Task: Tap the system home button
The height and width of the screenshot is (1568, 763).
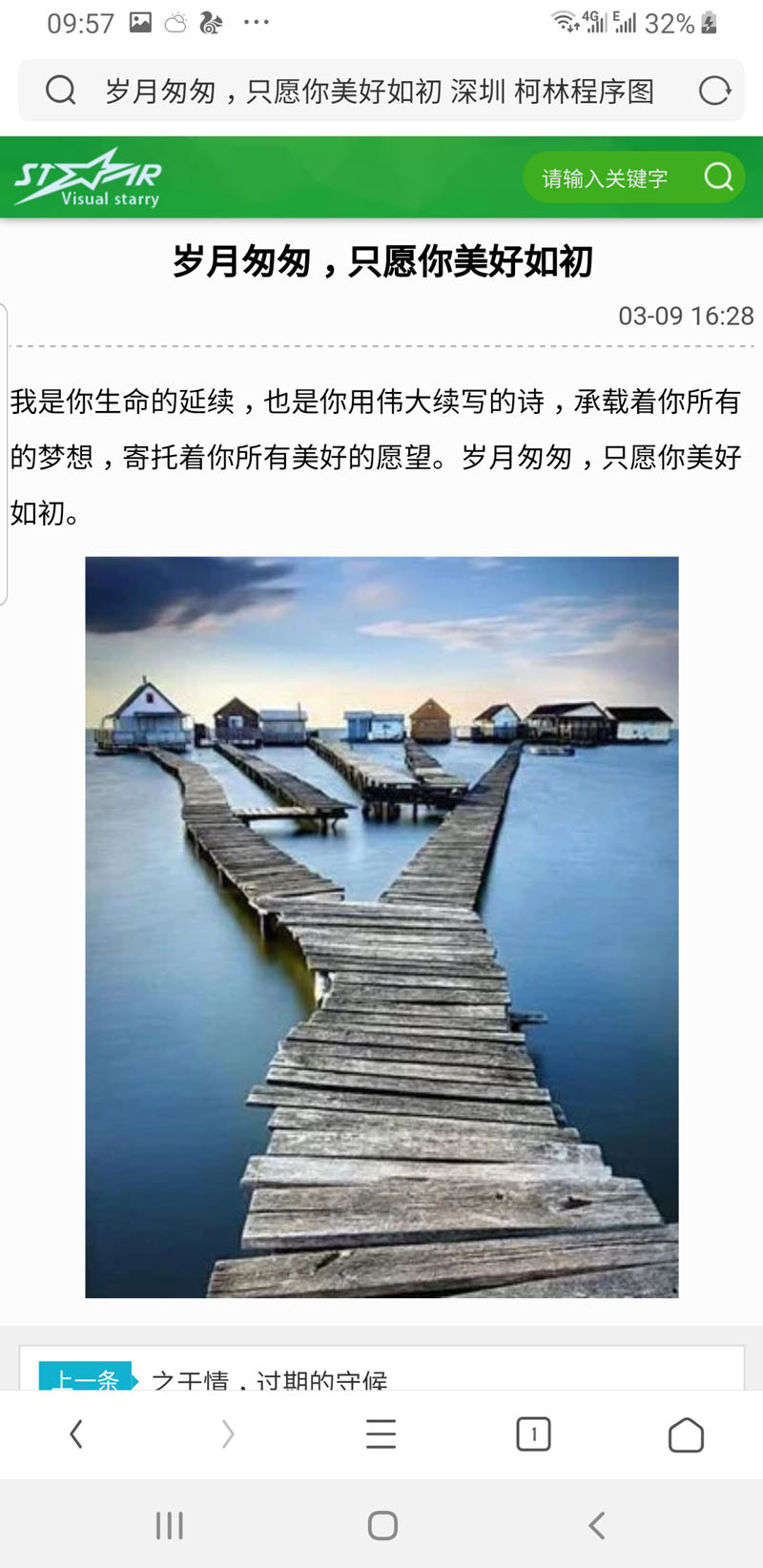Action: pos(382,1526)
